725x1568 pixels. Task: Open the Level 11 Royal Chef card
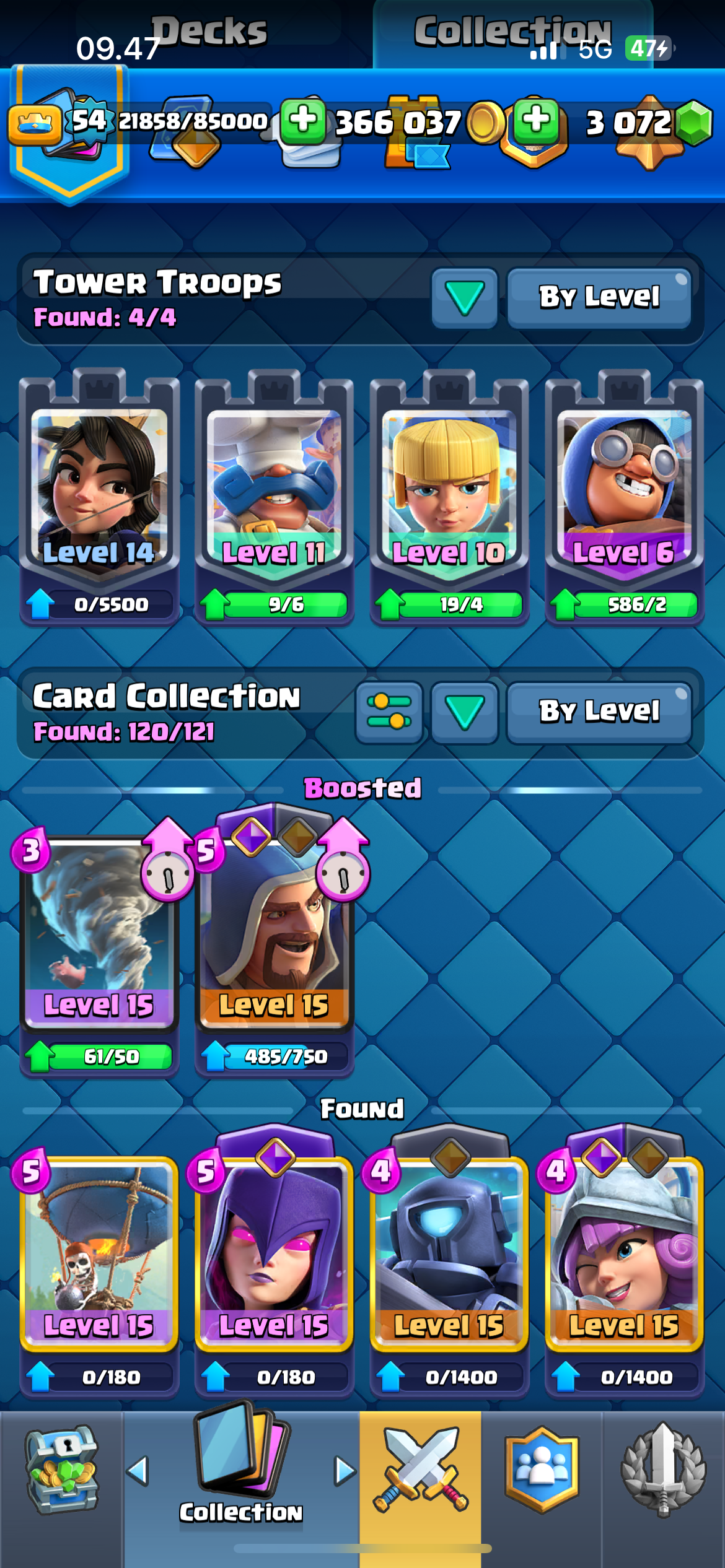pyautogui.click(x=274, y=495)
